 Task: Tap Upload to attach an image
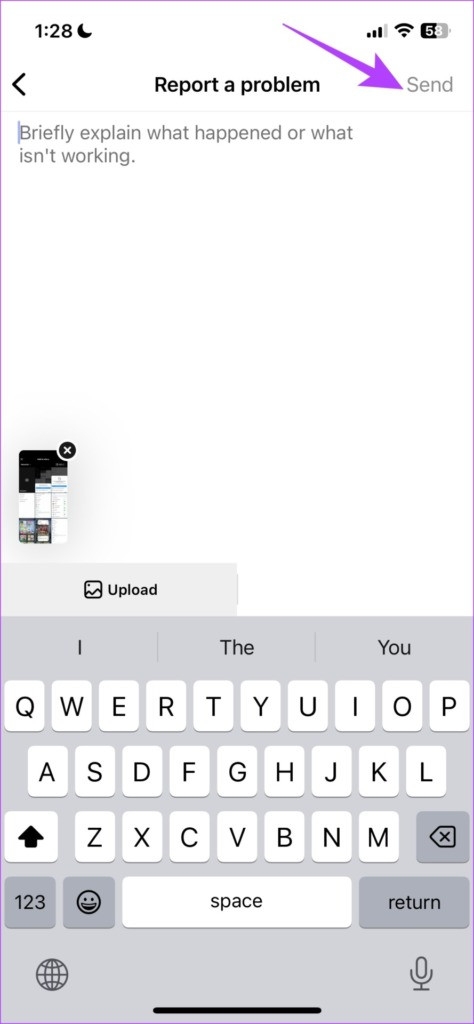tap(119, 590)
